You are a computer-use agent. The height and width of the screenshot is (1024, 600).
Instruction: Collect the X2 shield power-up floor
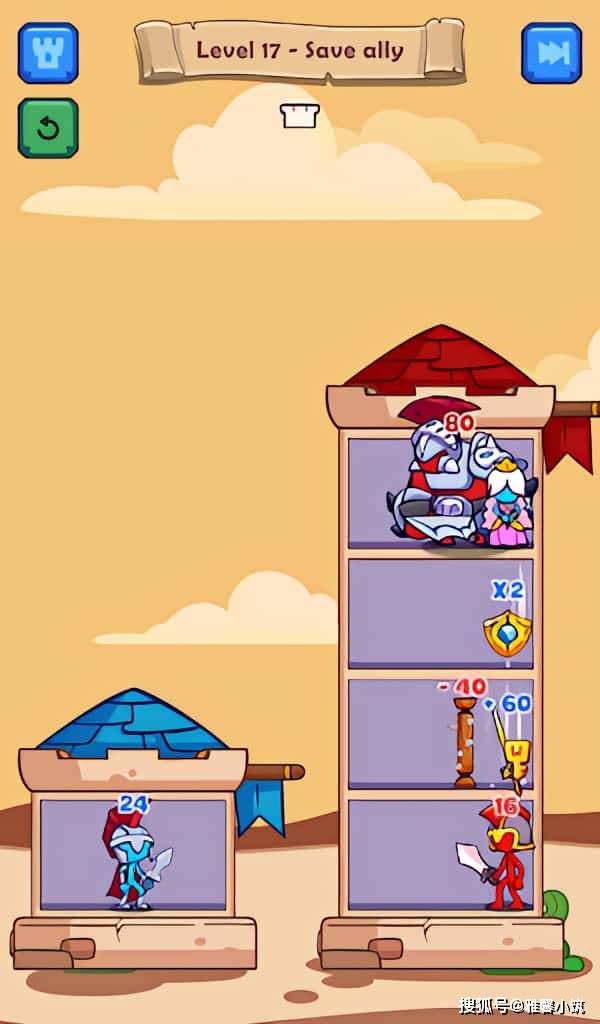440,613
